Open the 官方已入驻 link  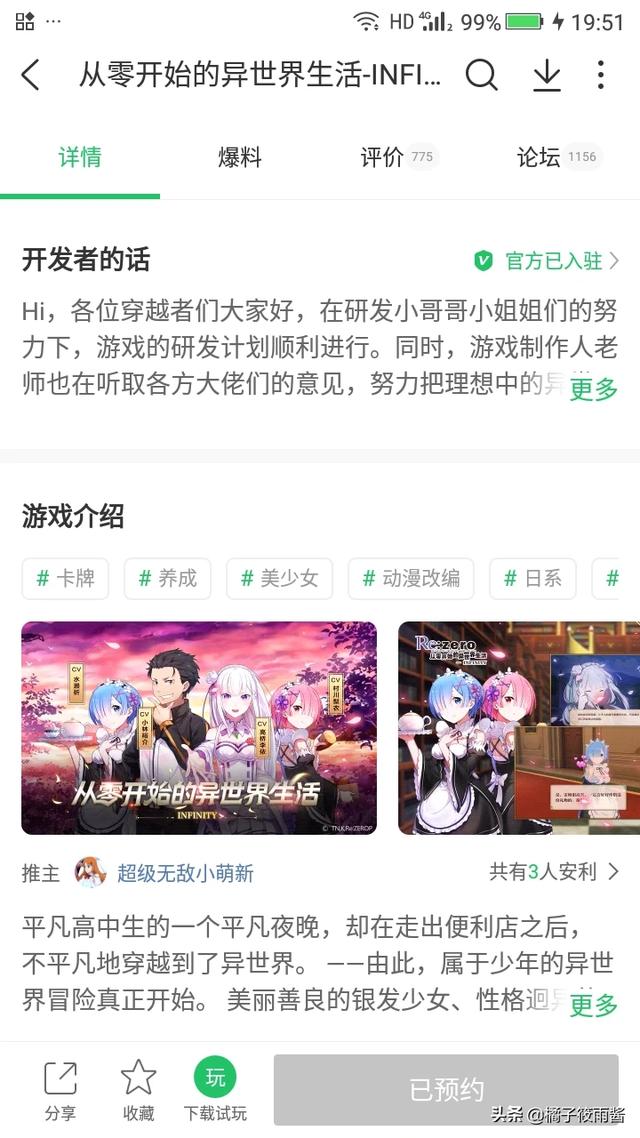(x=547, y=261)
